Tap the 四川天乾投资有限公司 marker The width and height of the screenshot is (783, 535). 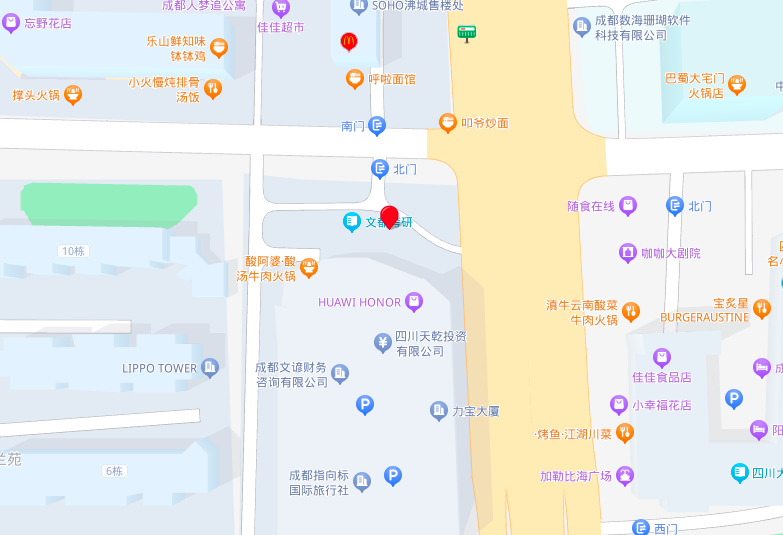[x=382, y=343]
